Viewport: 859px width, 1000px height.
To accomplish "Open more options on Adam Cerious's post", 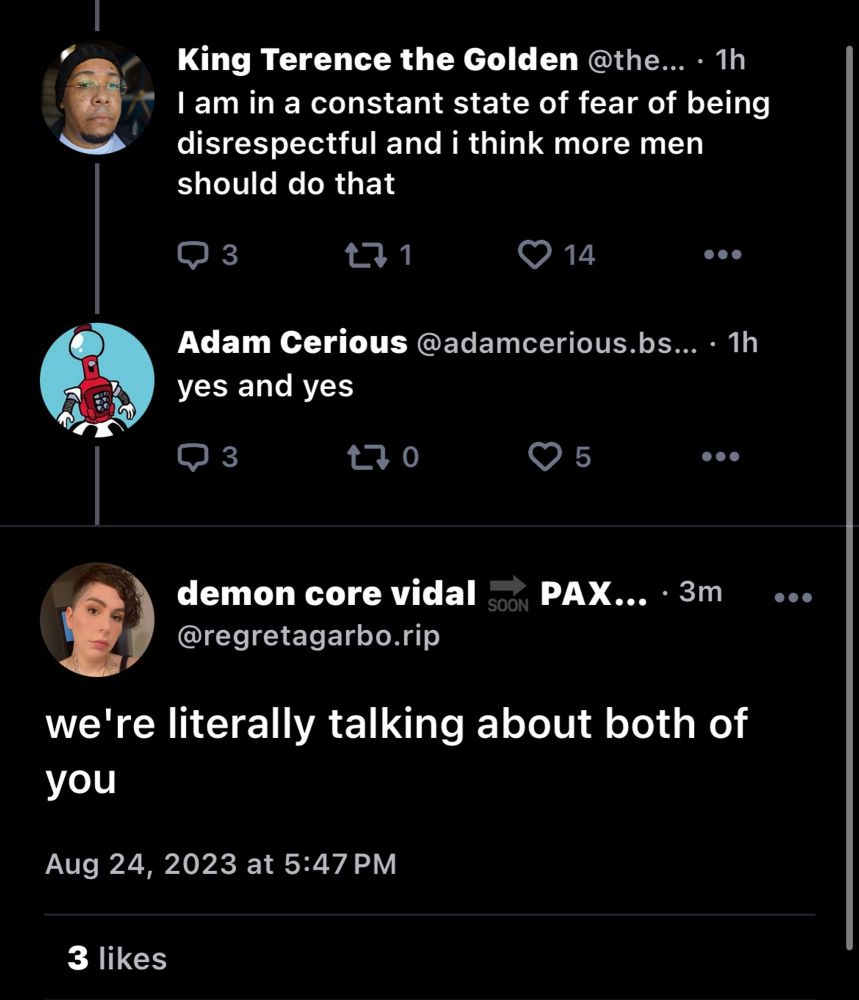I will pos(720,458).
